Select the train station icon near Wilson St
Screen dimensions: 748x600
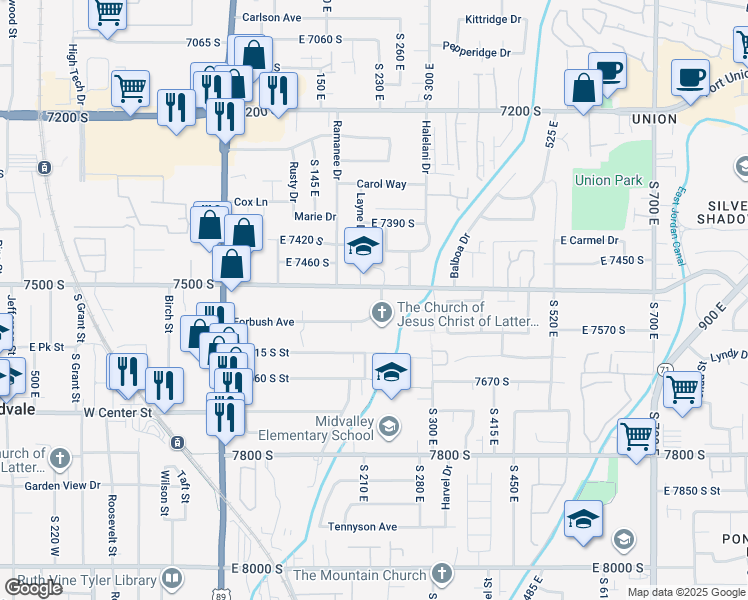(x=177, y=442)
